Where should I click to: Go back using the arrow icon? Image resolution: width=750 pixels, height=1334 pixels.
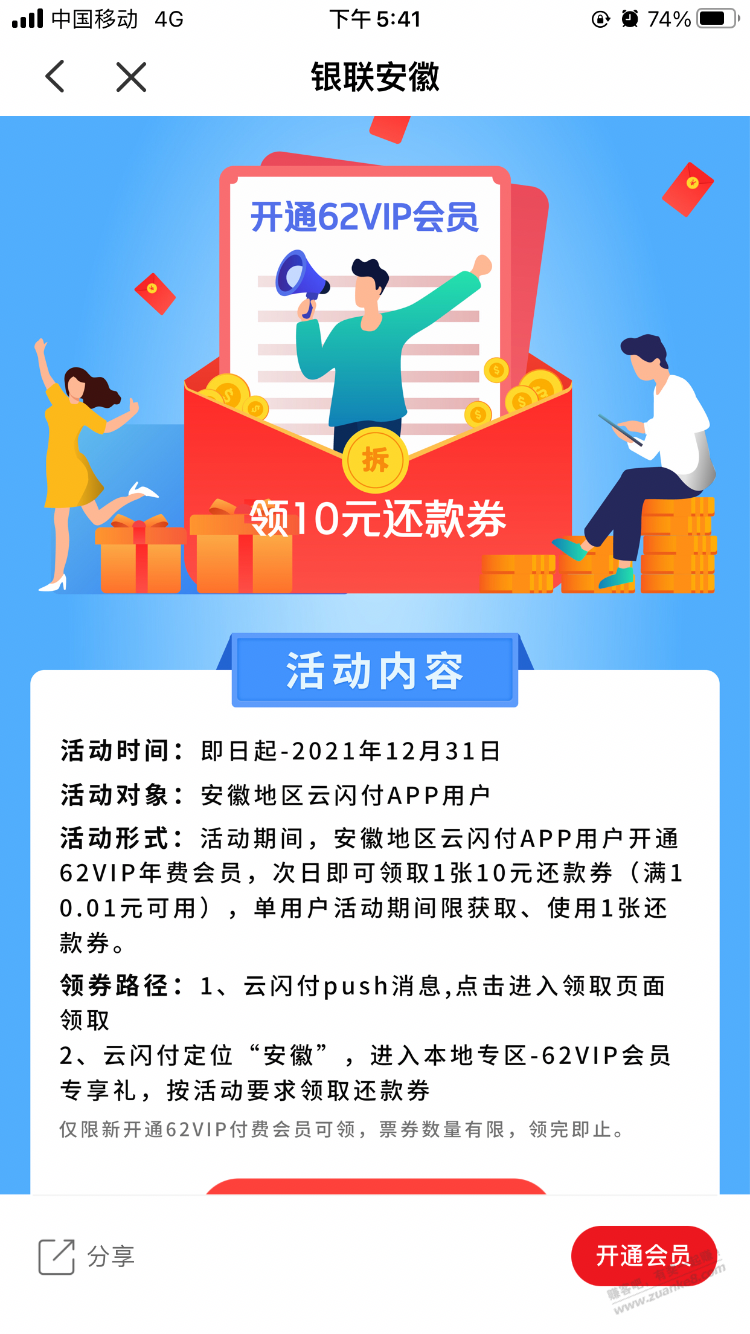pos(55,77)
